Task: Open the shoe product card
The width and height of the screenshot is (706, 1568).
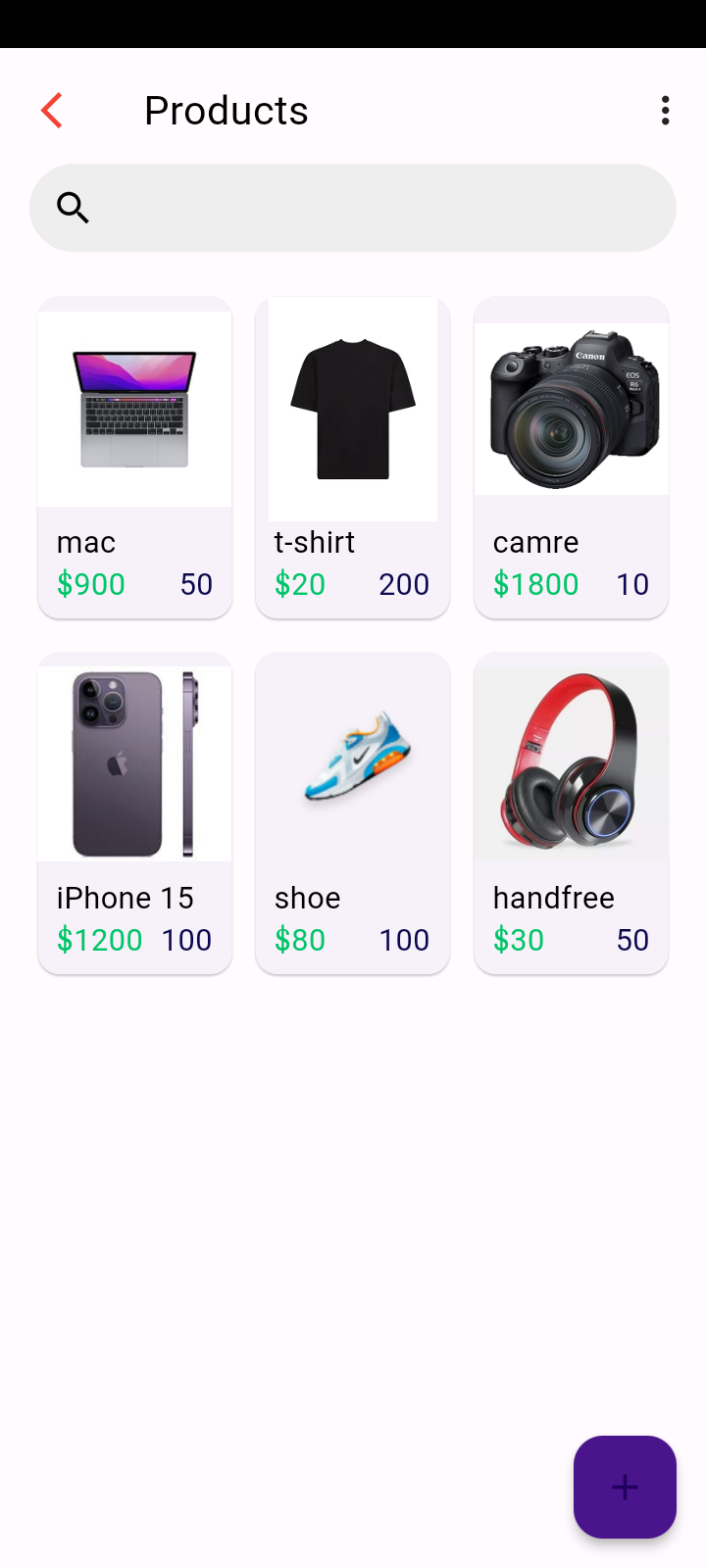Action: tap(353, 812)
